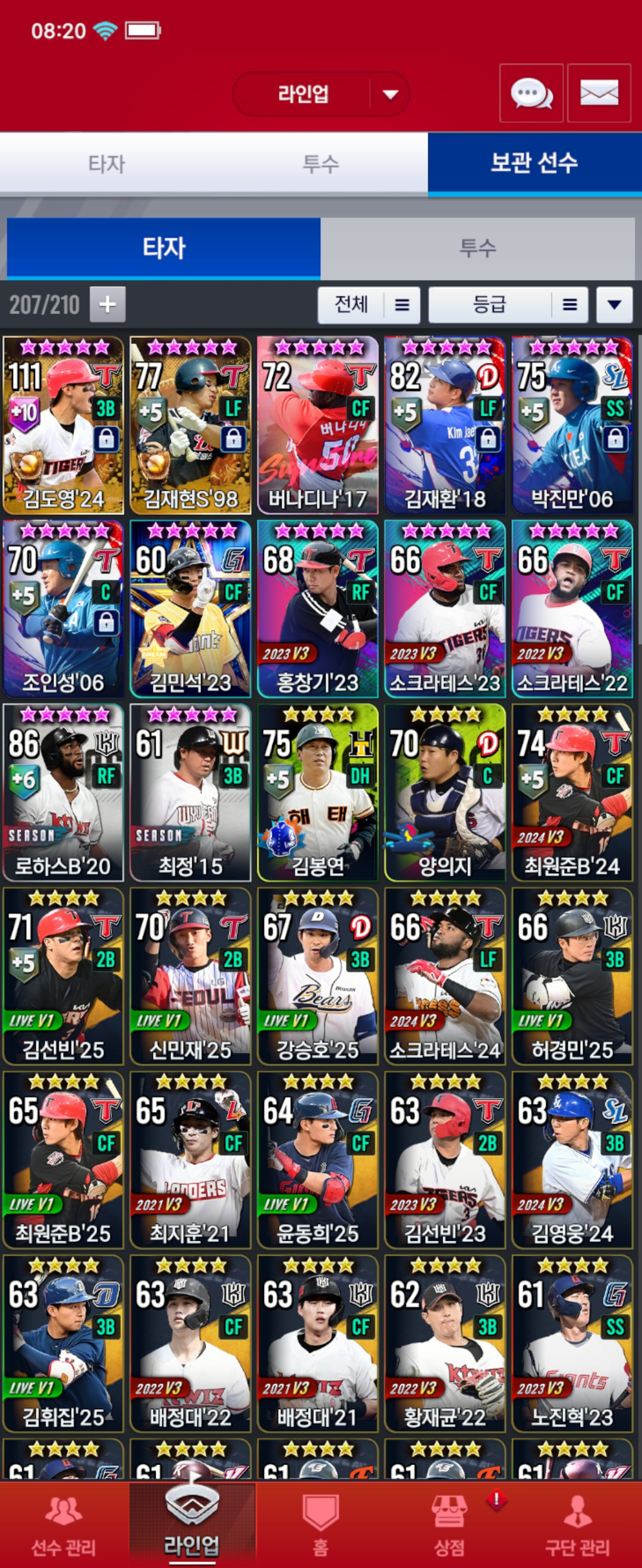
Task: Open the 강승호'25 player card
Action: [x=317, y=976]
